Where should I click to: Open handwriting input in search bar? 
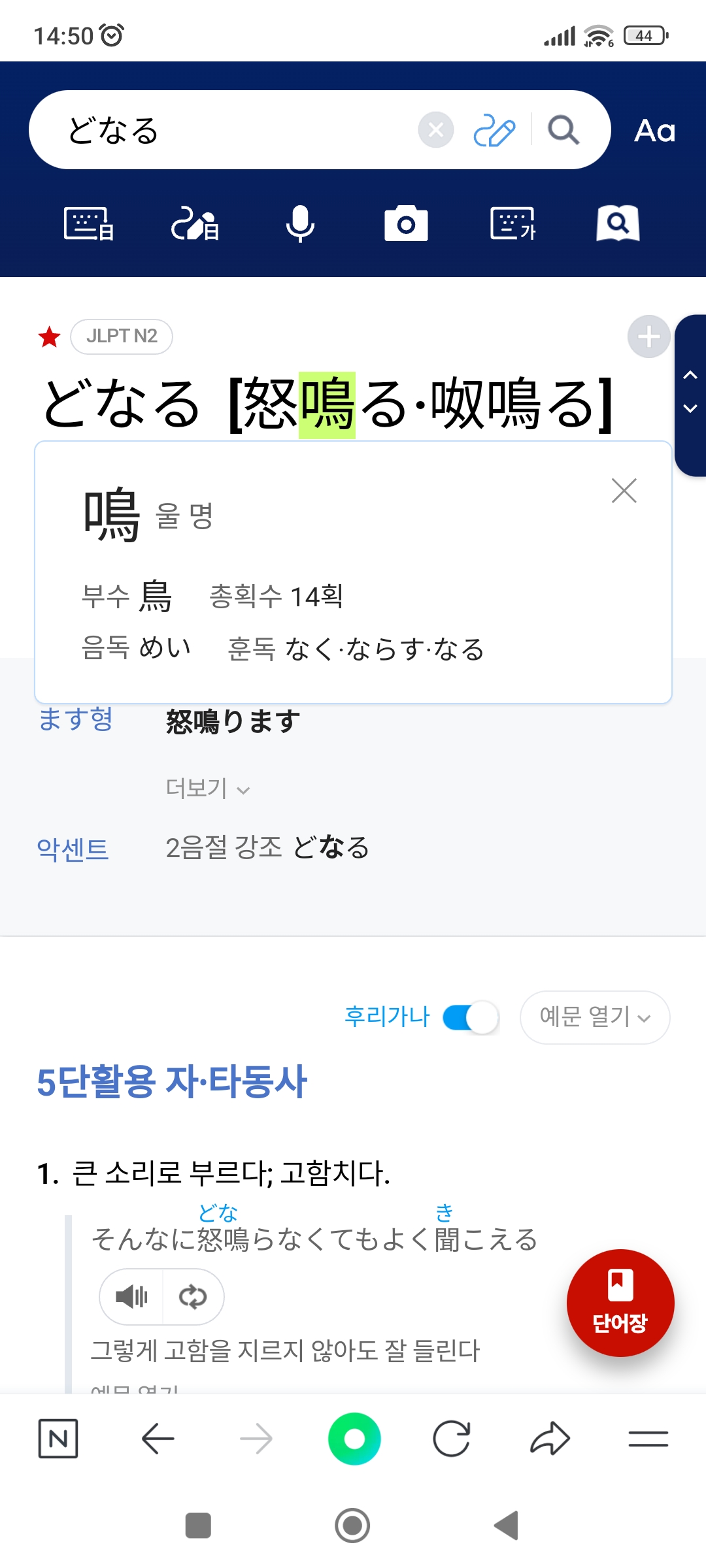coord(494,130)
